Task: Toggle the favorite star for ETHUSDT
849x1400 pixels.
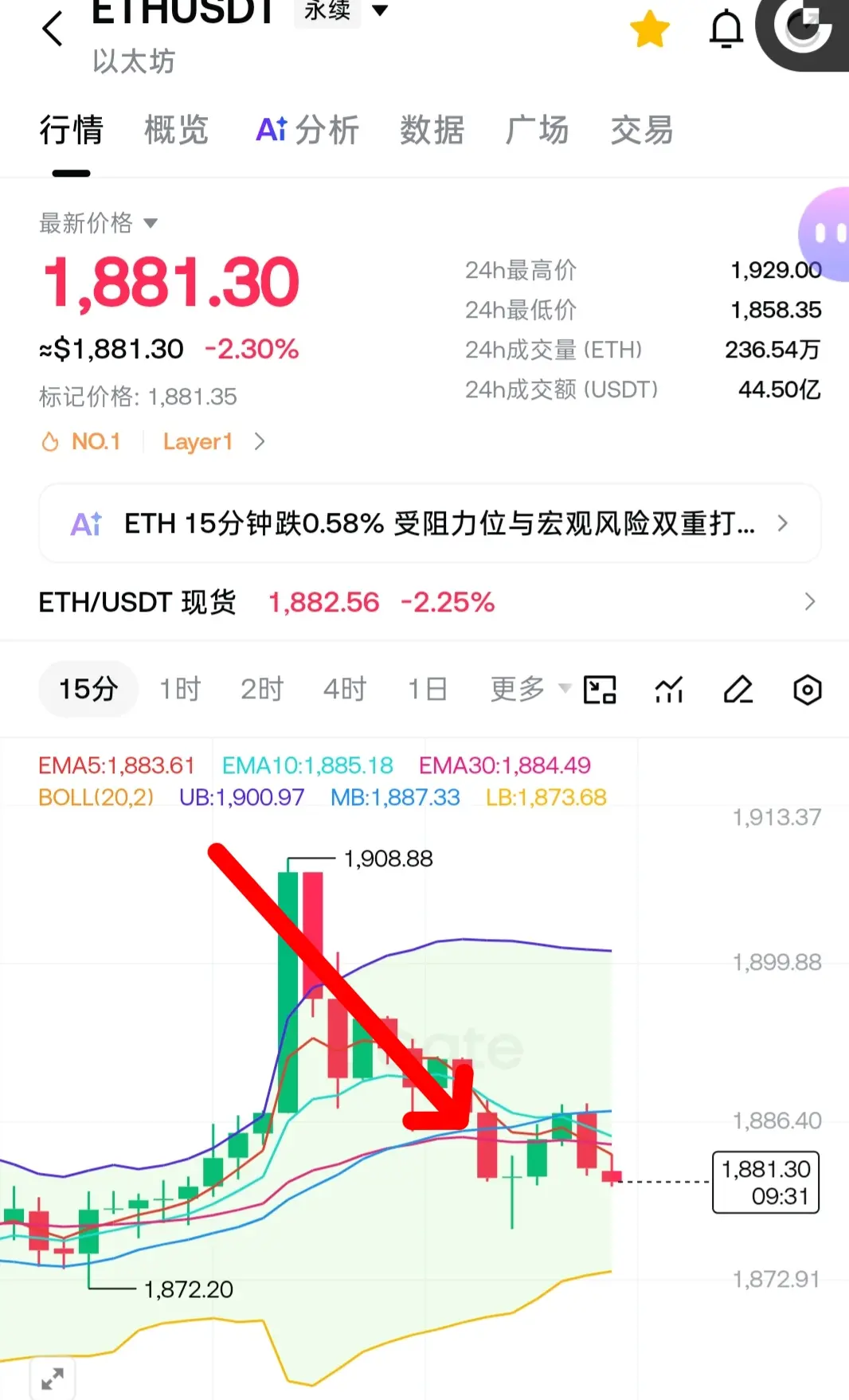Action: click(650, 29)
